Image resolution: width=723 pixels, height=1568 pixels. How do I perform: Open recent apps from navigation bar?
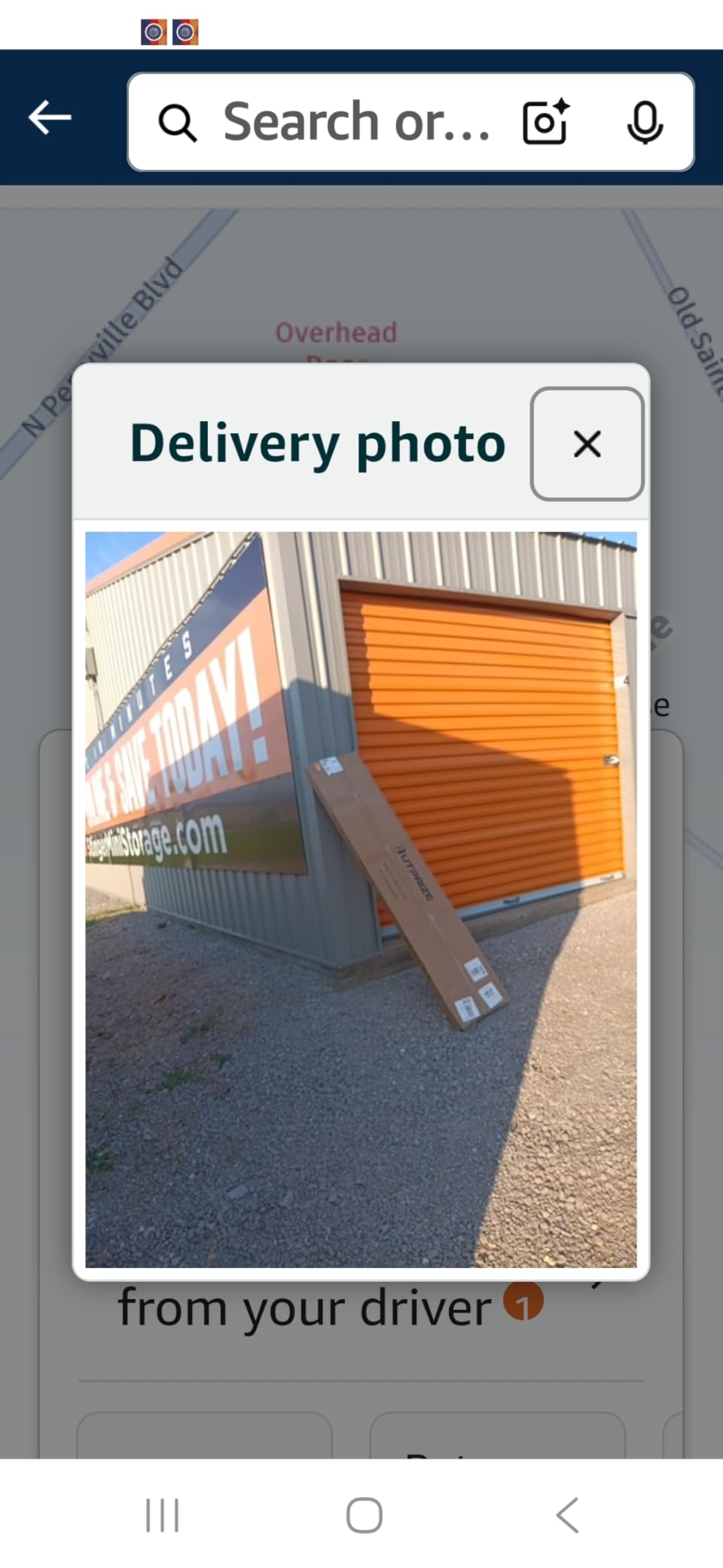coord(163,1515)
